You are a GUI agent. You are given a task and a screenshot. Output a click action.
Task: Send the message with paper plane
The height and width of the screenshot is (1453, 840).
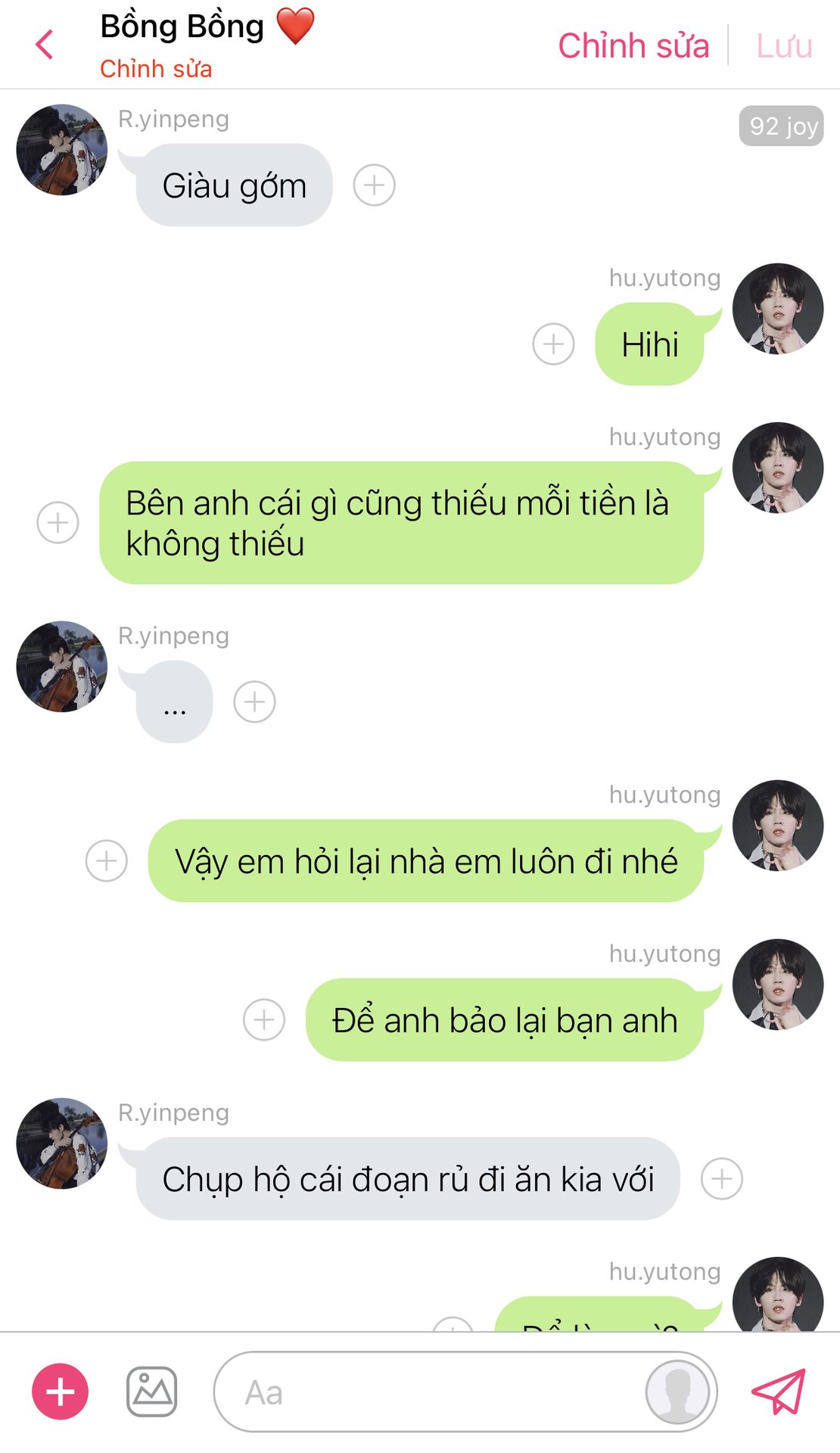pos(779,1391)
